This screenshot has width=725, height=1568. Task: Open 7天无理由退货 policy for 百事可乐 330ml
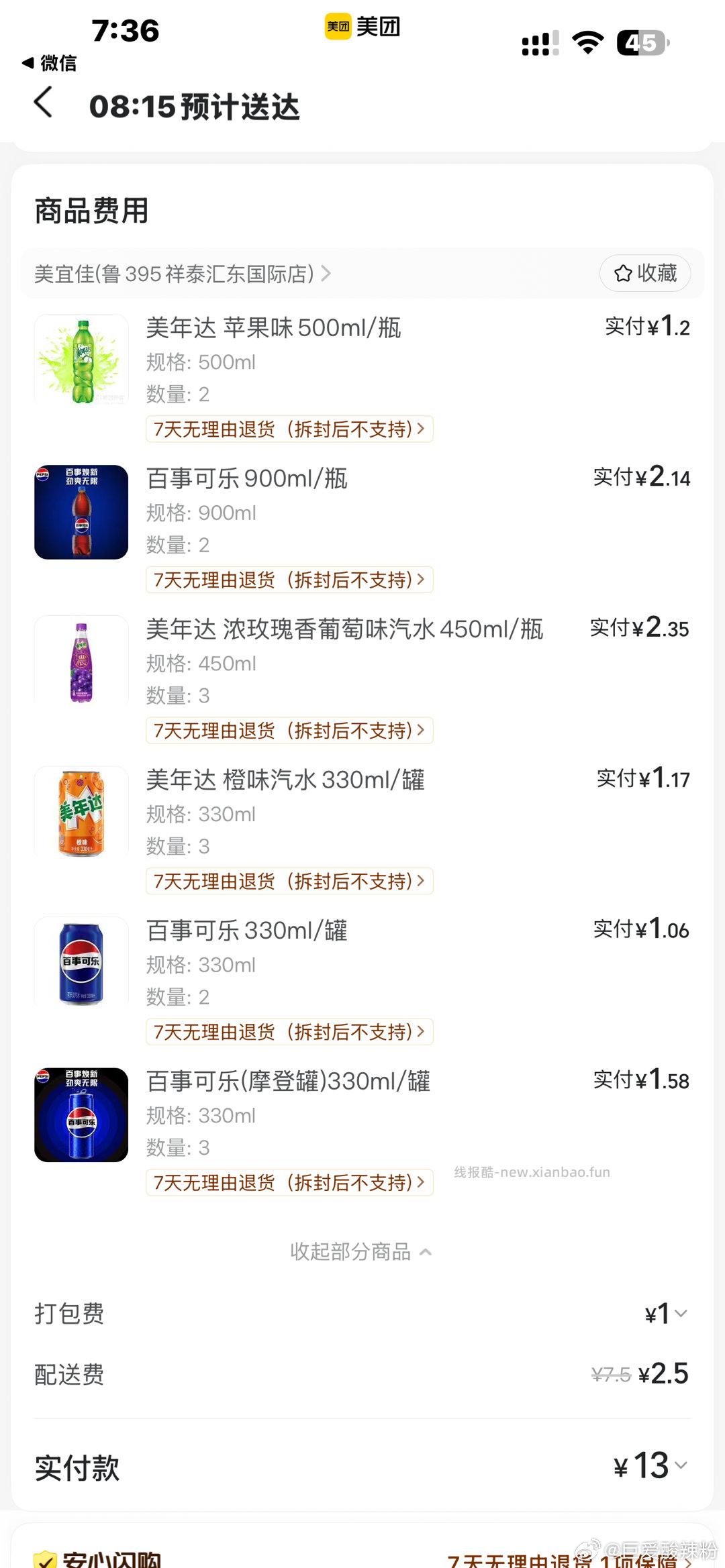[x=287, y=1032]
